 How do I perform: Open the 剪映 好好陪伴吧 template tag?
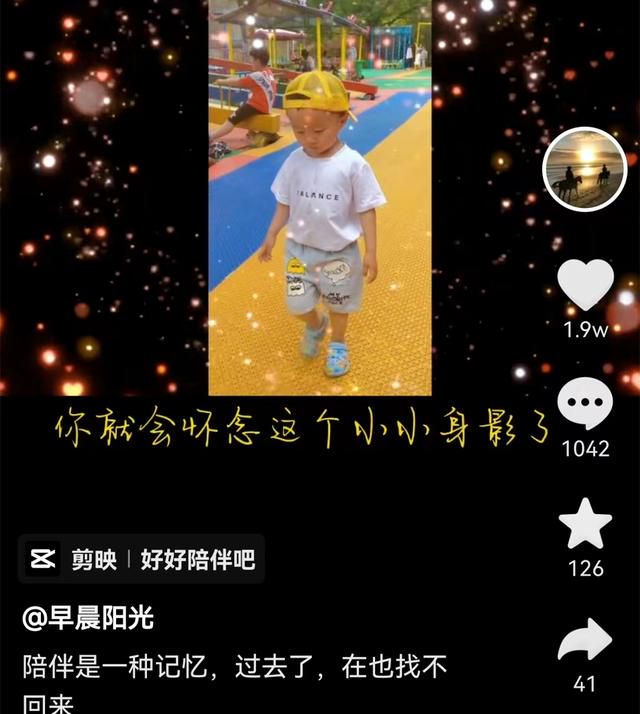[142, 559]
